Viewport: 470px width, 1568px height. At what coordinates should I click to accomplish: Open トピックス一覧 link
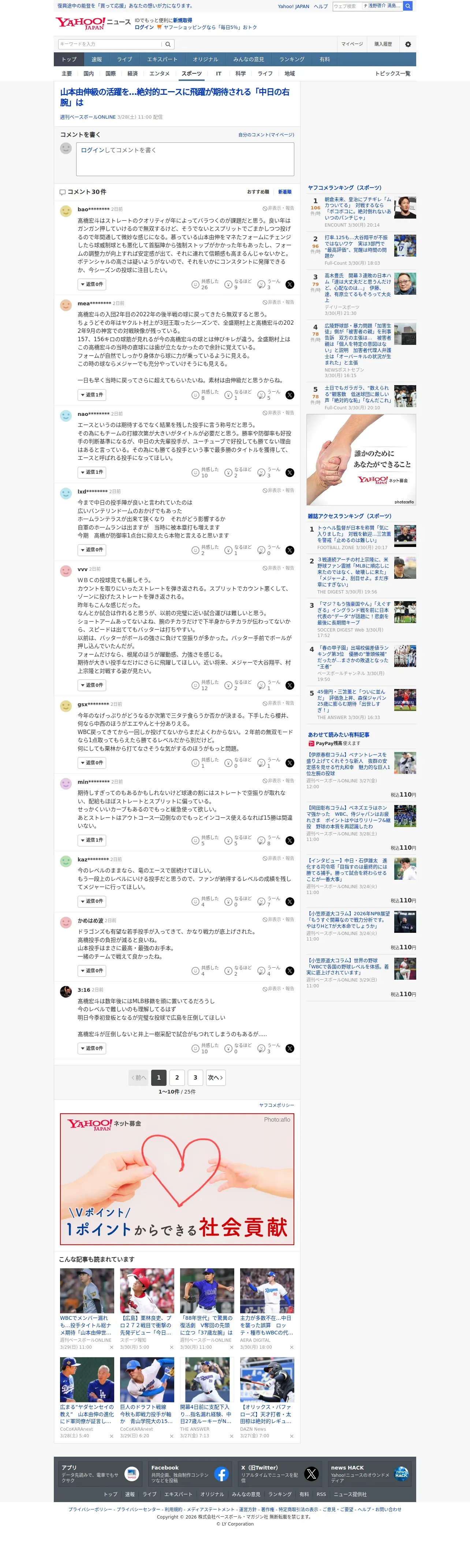click(392, 74)
